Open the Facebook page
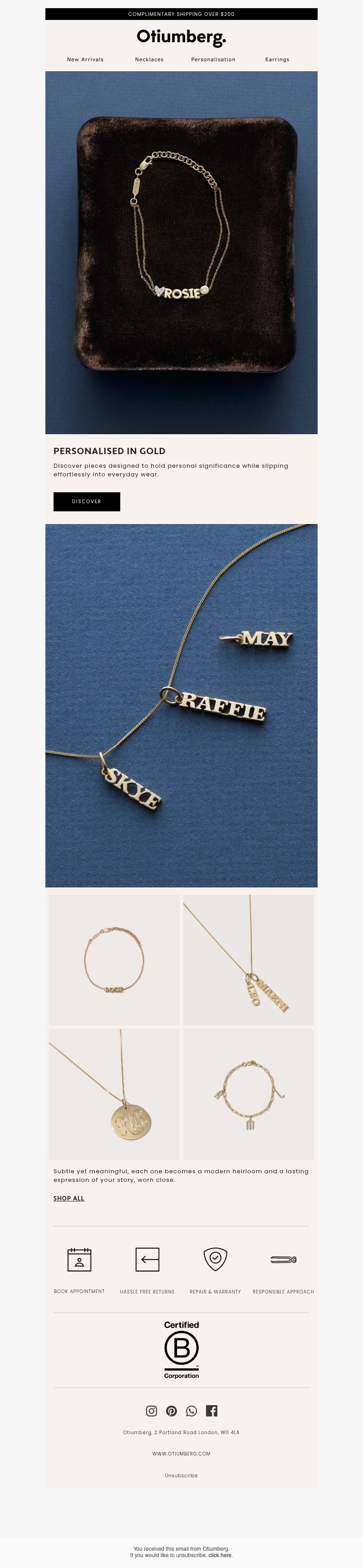Image resolution: width=363 pixels, height=1568 pixels. 211,1411
